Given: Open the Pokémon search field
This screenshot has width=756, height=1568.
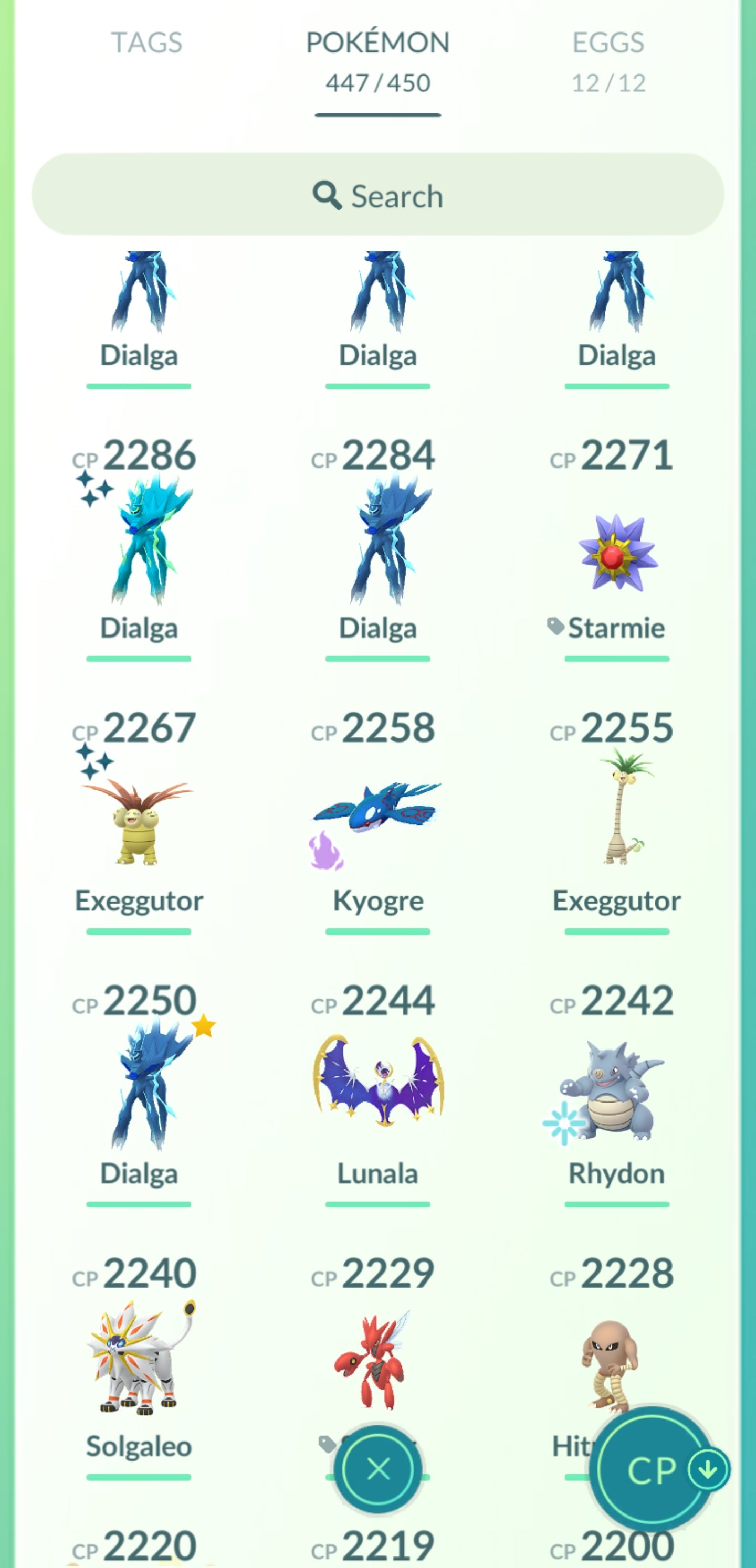Looking at the screenshot, I should [377, 195].
